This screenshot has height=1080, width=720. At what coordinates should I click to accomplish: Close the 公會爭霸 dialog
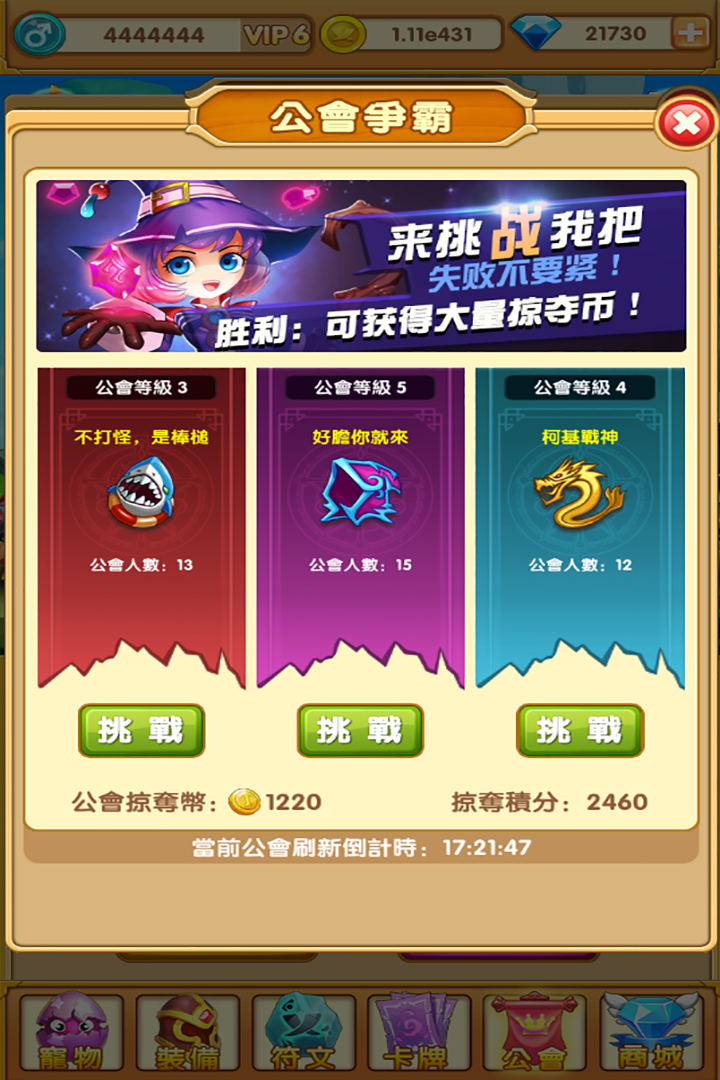[x=685, y=124]
